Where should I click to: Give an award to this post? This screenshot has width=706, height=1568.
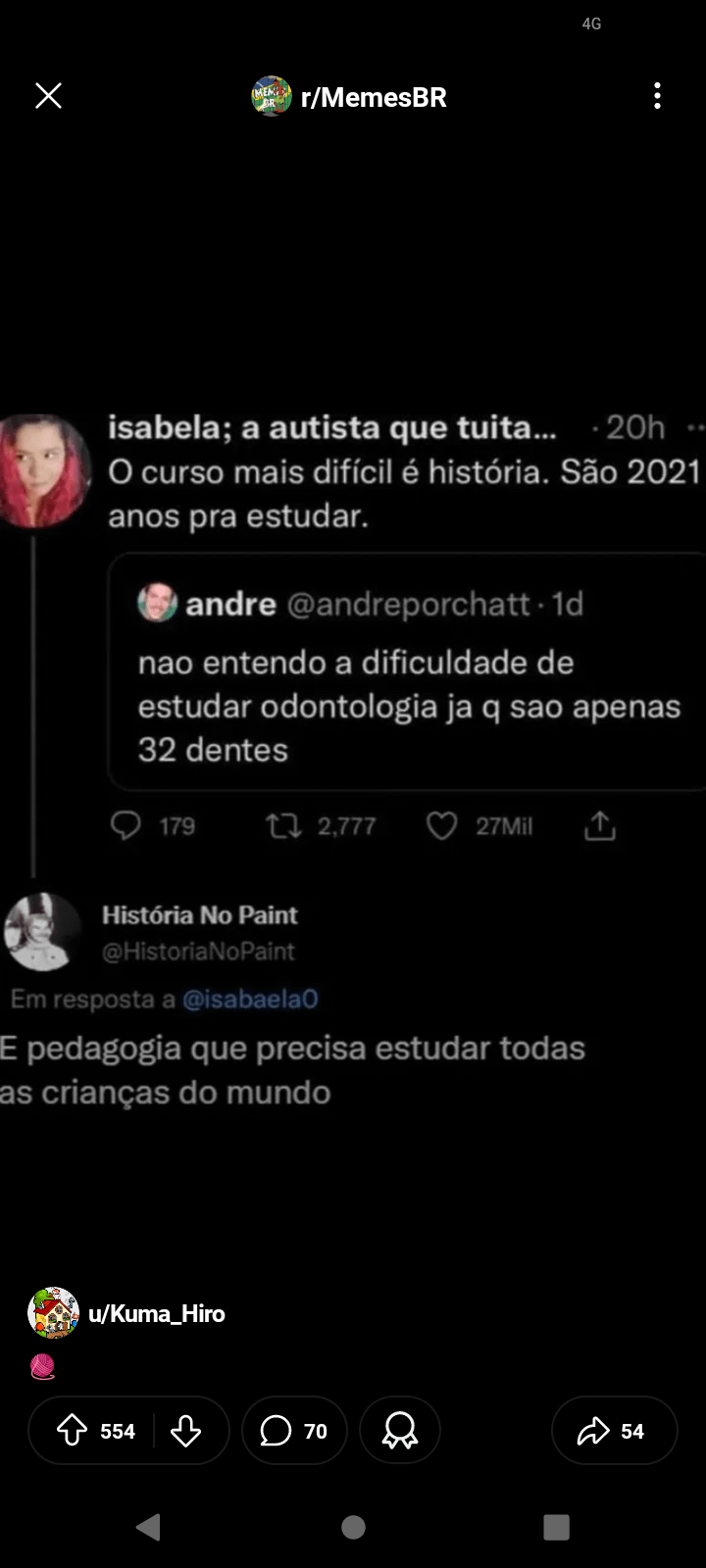point(399,1431)
